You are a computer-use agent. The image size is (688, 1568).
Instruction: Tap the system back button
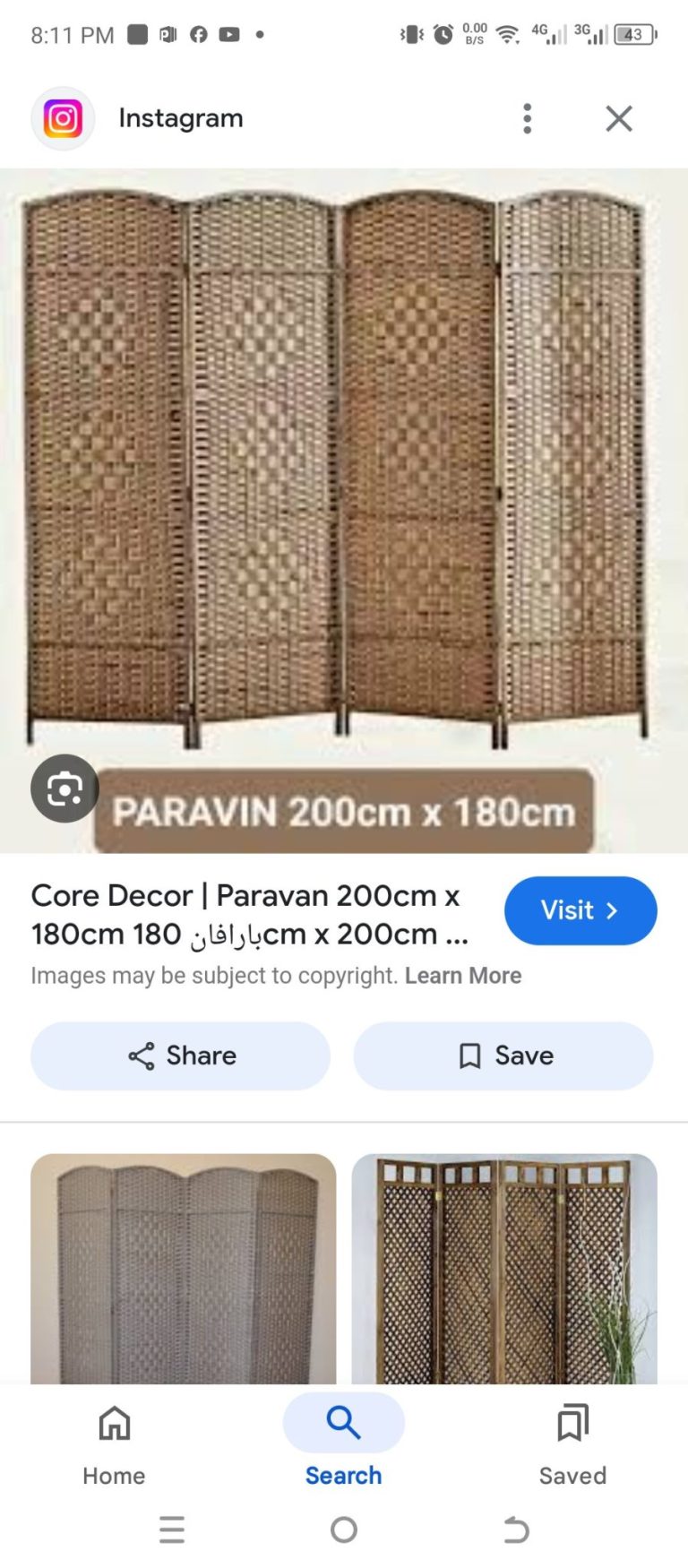[x=516, y=1529]
